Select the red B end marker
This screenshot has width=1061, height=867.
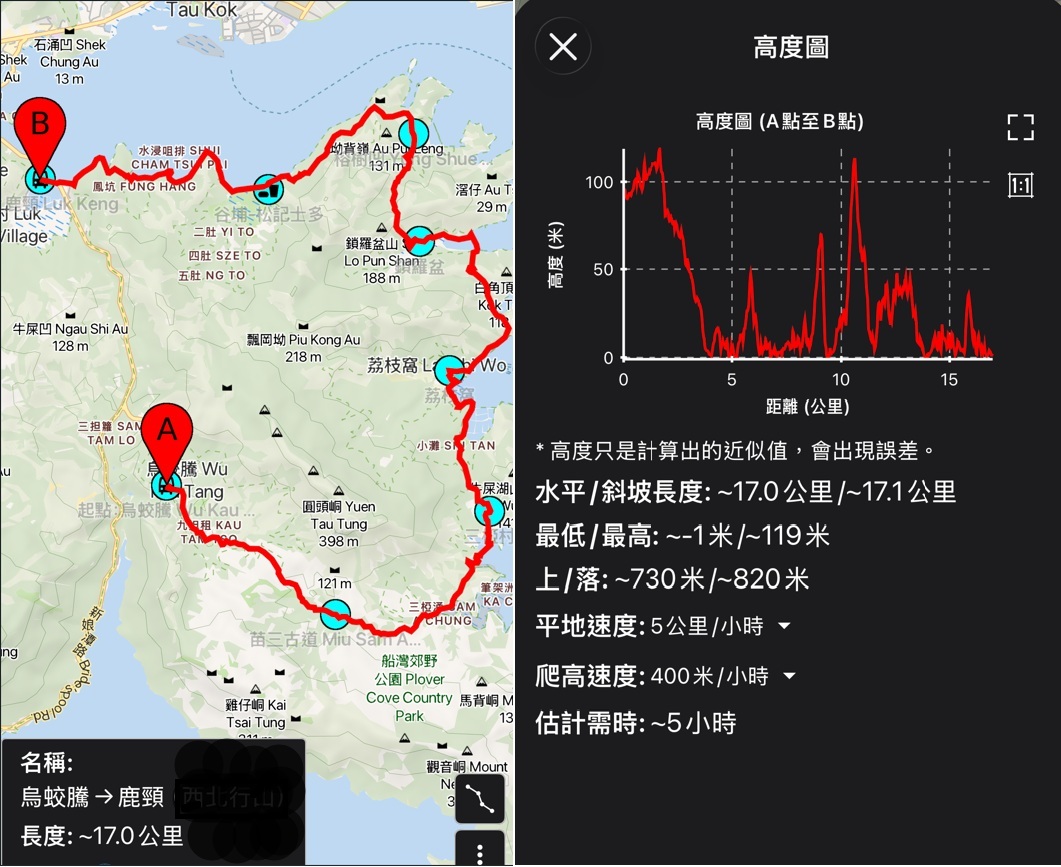tap(40, 135)
